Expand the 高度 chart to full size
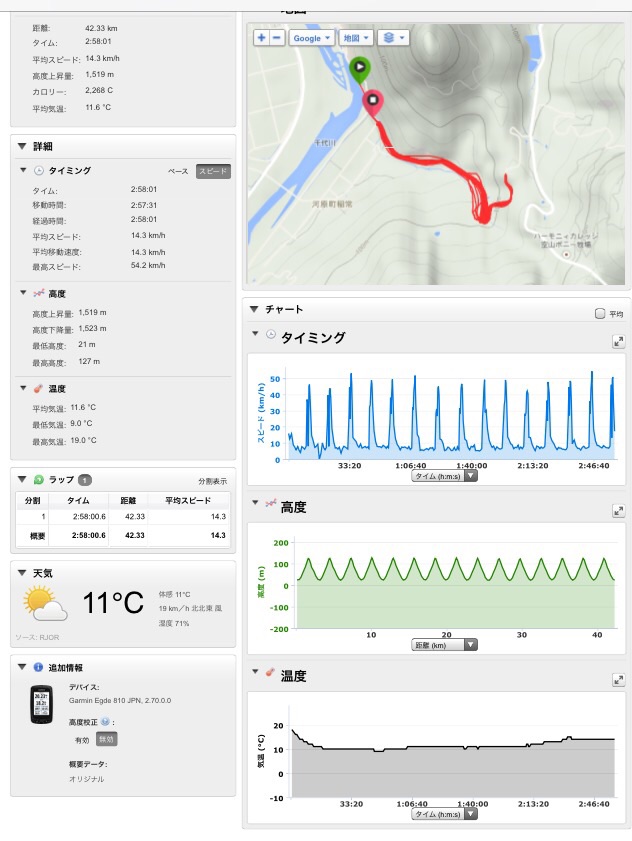Screen dimensions: 632x841 click(618, 510)
